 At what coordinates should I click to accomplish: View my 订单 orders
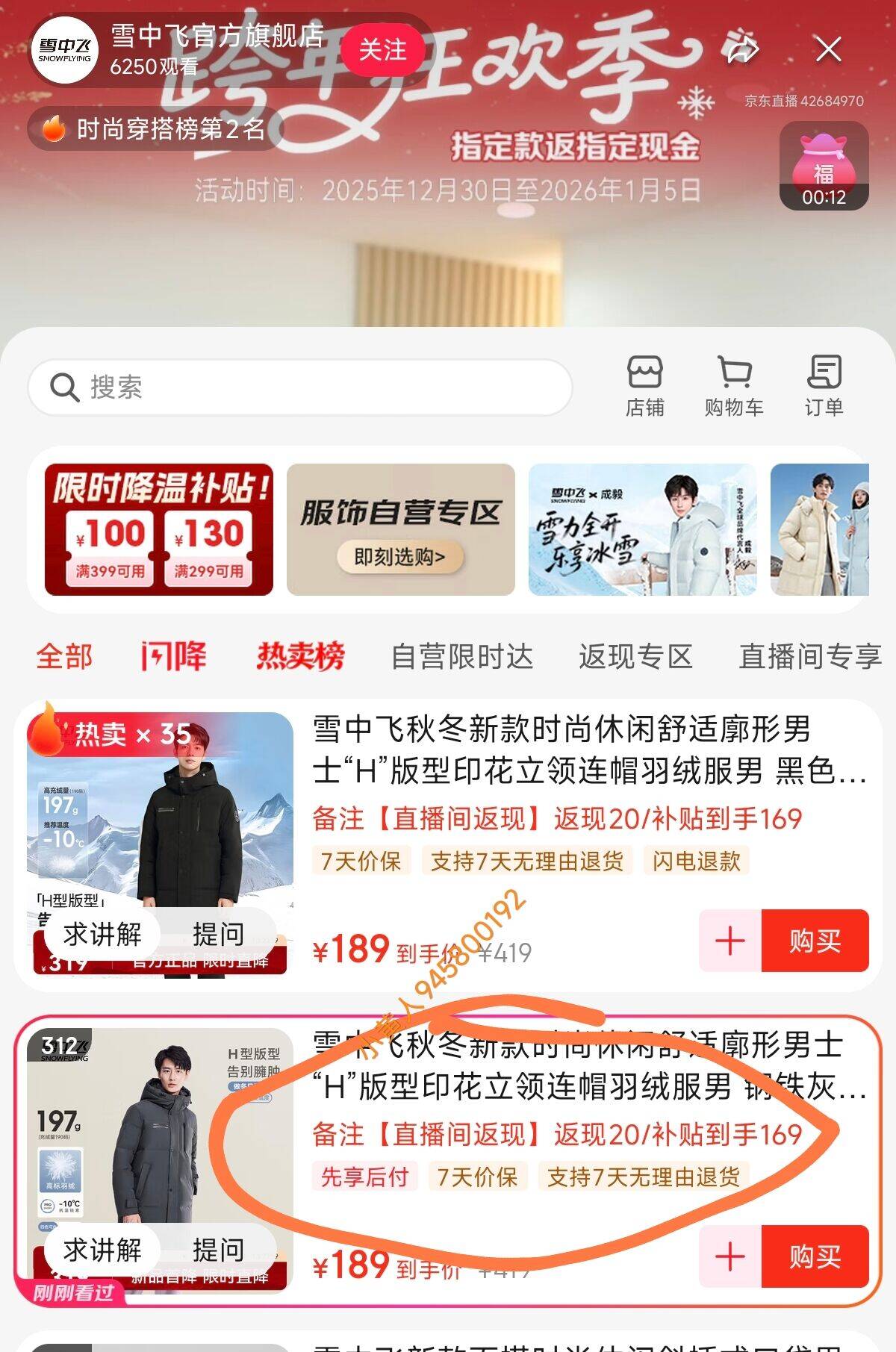point(824,386)
